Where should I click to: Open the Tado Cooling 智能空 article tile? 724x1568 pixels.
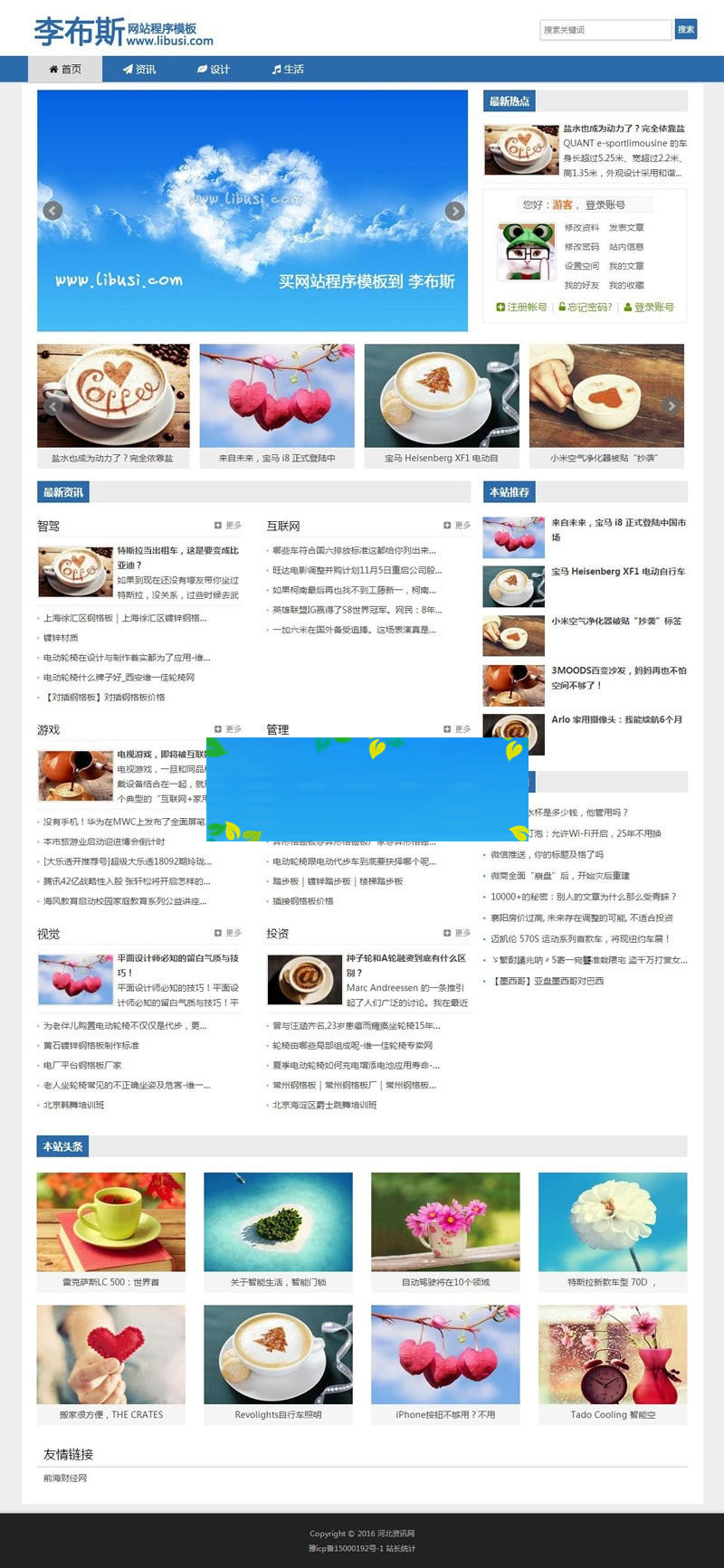(613, 1415)
